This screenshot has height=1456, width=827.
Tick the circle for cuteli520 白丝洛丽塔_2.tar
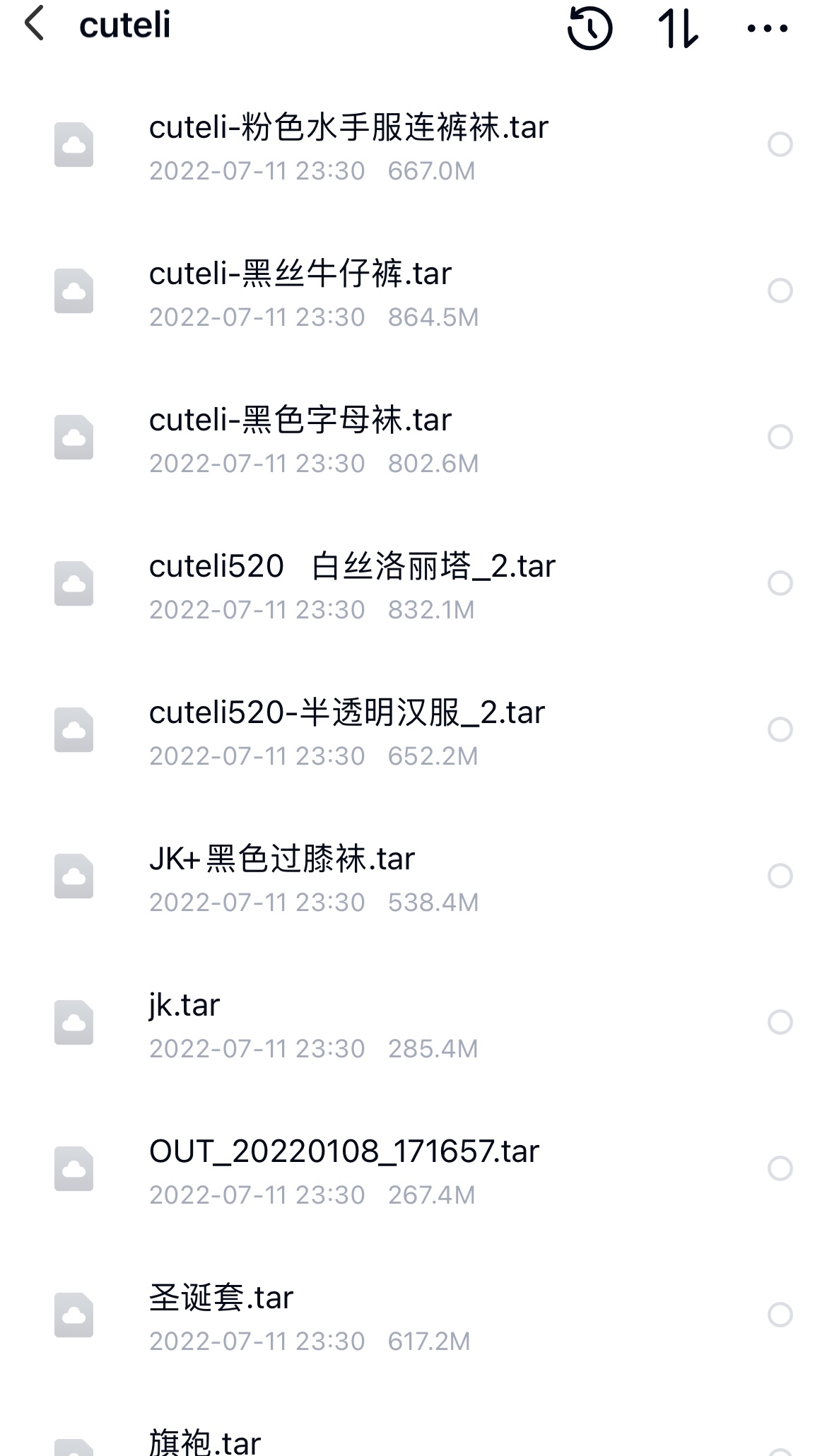[x=780, y=583]
